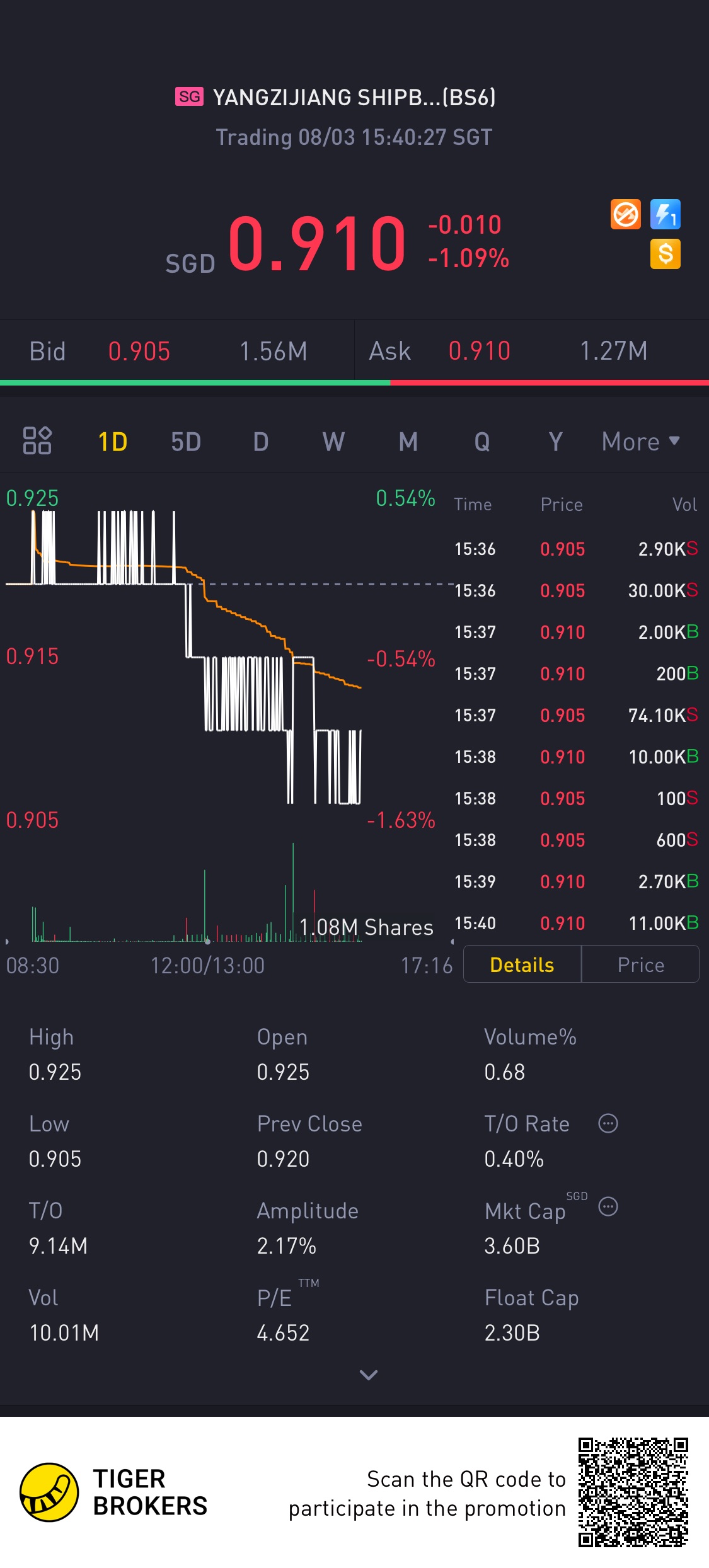Viewport: 709px width, 1568px height.
Task: Switch chart to 5D timeframe
Action: 186,442
